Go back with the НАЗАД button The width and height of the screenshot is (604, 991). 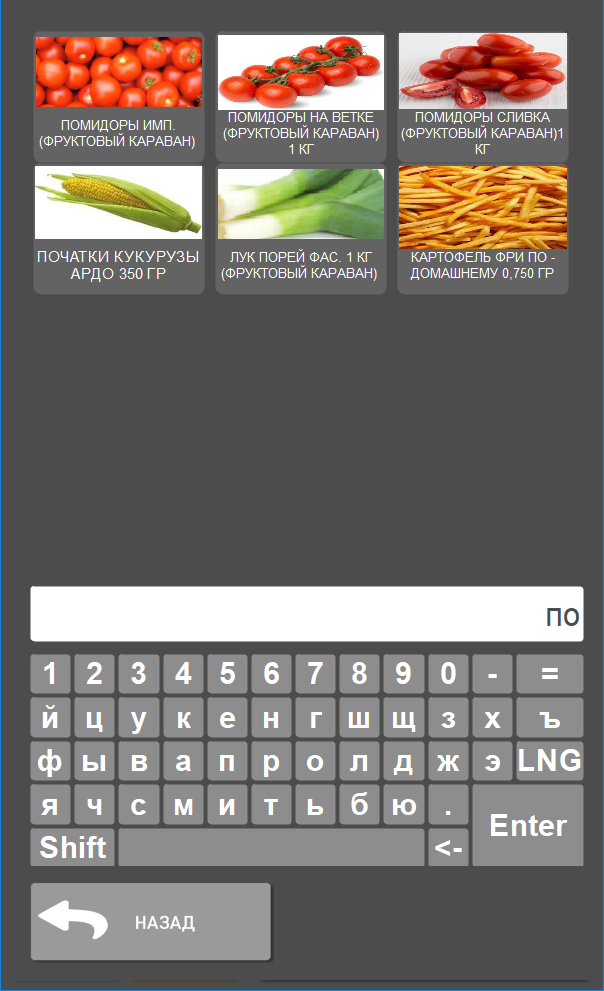(x=151, y=921)
